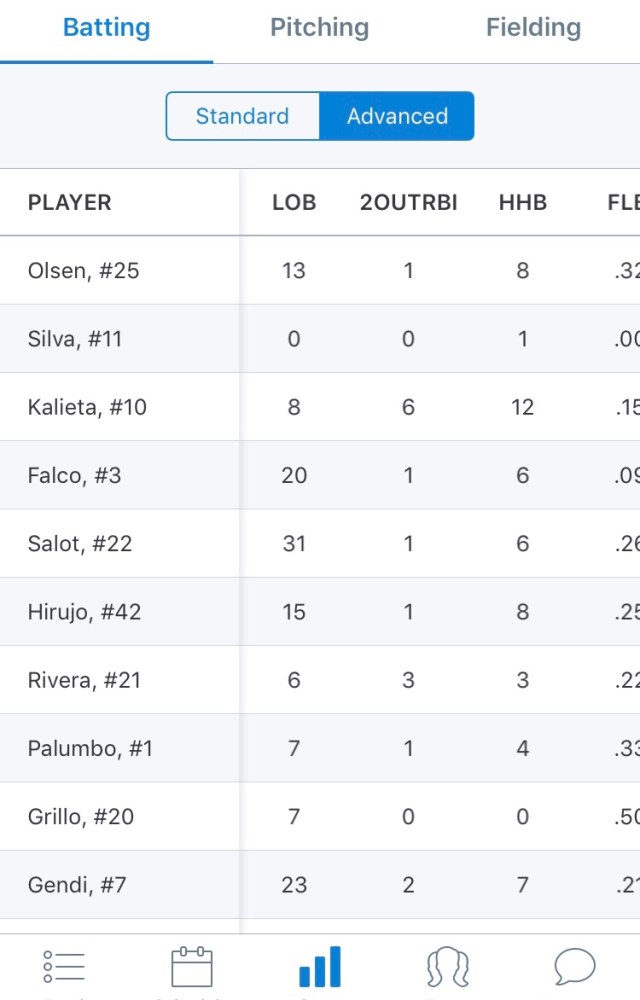640x1000 pixels.
Task: Open player Kalieta, #10
Action: [87, 407]
